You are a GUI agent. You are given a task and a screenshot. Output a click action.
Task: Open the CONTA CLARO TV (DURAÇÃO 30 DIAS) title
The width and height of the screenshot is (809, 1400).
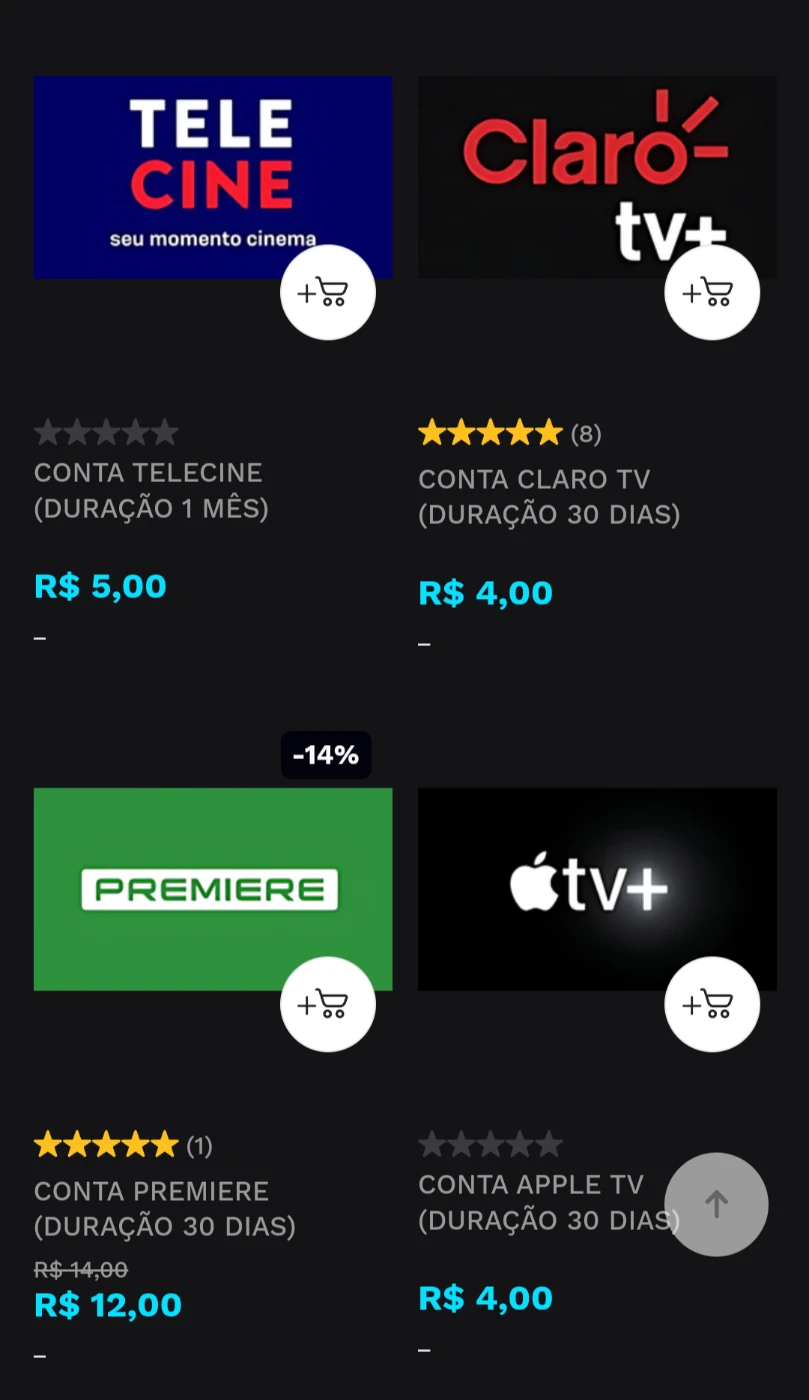[548, 497]
